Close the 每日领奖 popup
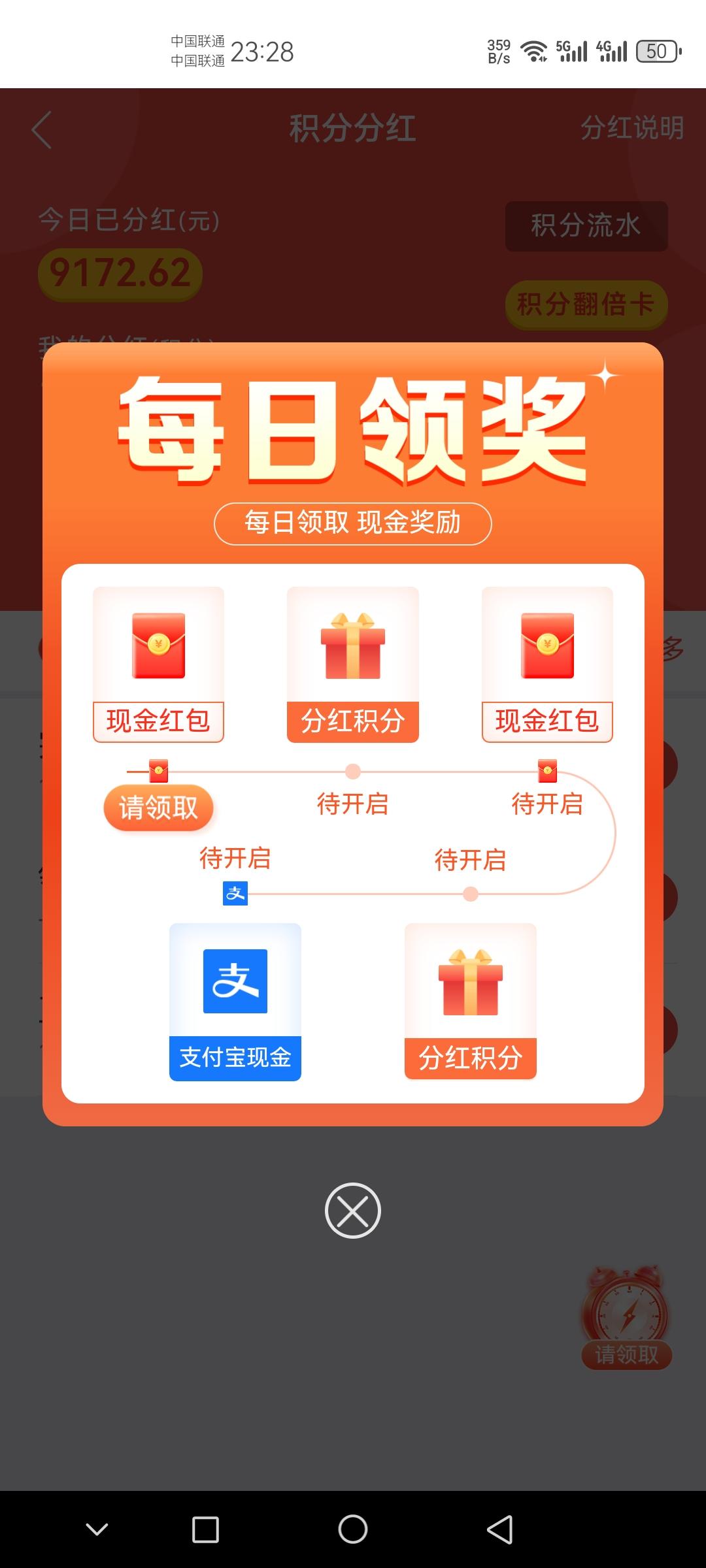 [x=352, y=1211]
